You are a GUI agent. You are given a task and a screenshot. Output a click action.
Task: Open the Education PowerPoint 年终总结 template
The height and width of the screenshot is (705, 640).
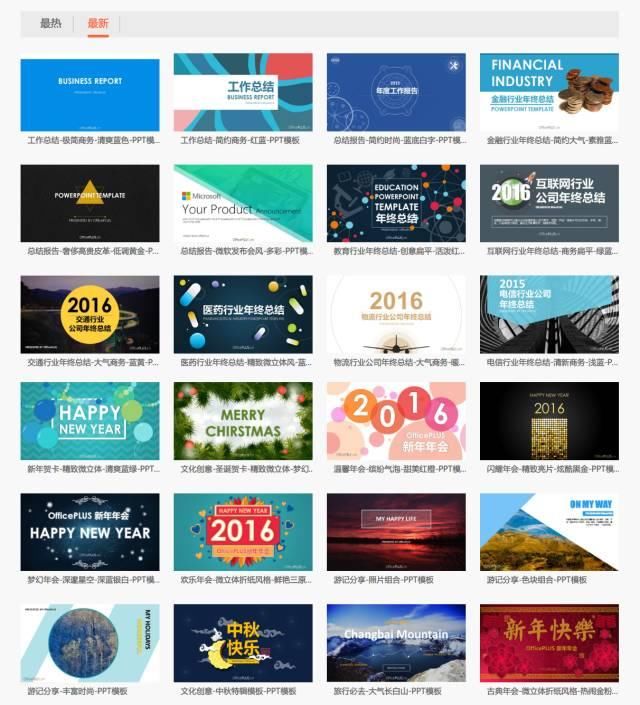pyautogui.click(x=396, y=203)
